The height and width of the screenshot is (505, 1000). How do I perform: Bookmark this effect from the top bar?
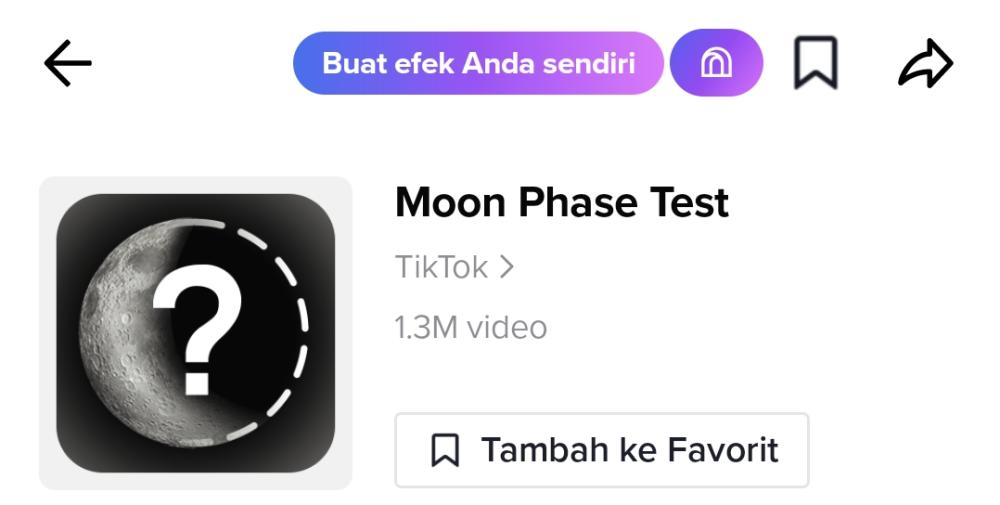815,64
